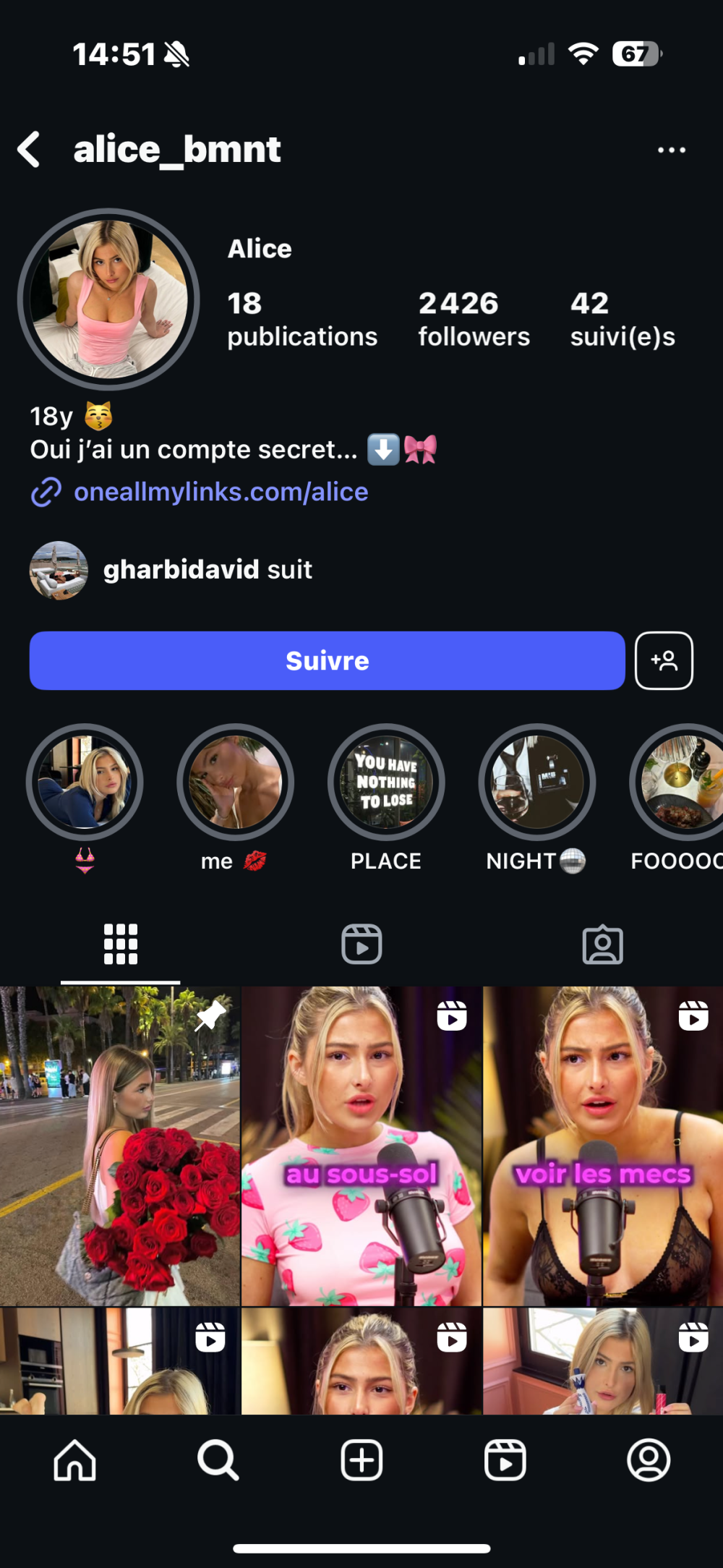Screen dimensions: 723x1568
Task: View the 42 suivi(e)s list
Action: coord(622,319)
